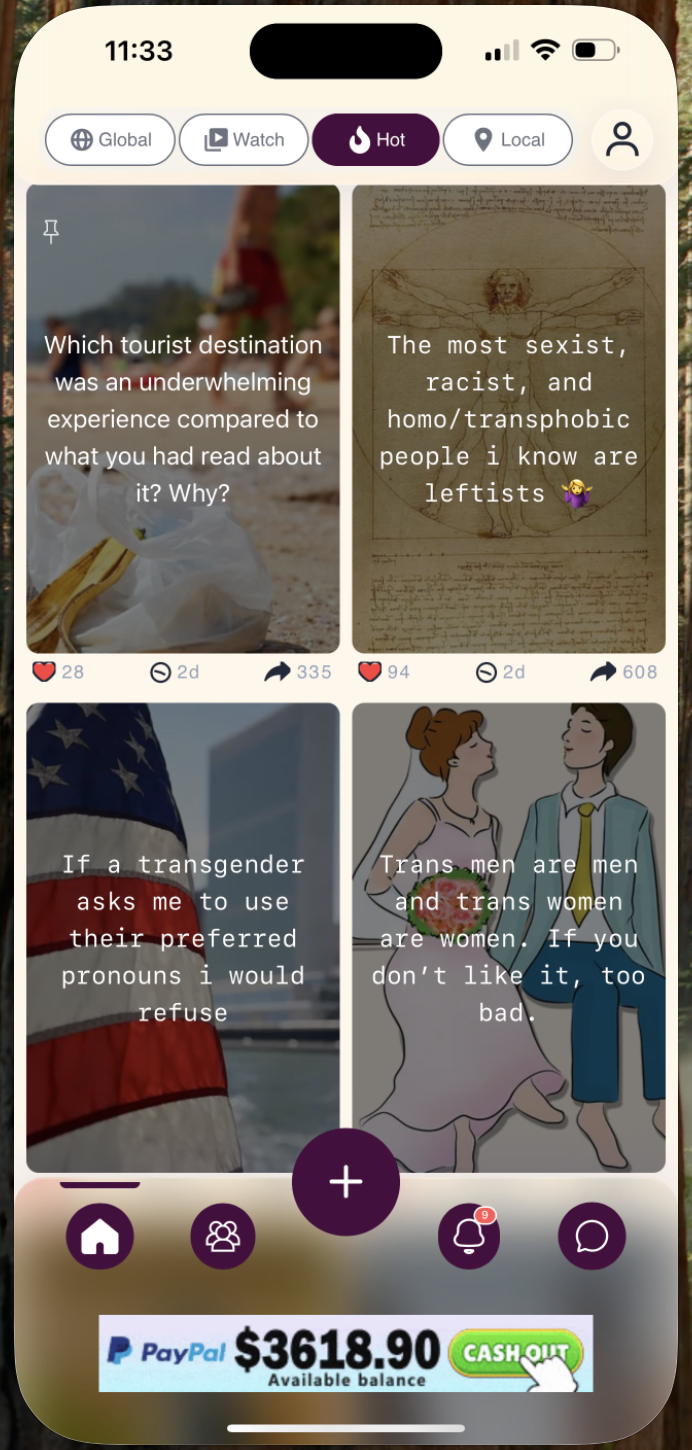Switch to the Watch tab
Image resolution: width=692 pixels, height=1450 pixels.
(244, 140)
